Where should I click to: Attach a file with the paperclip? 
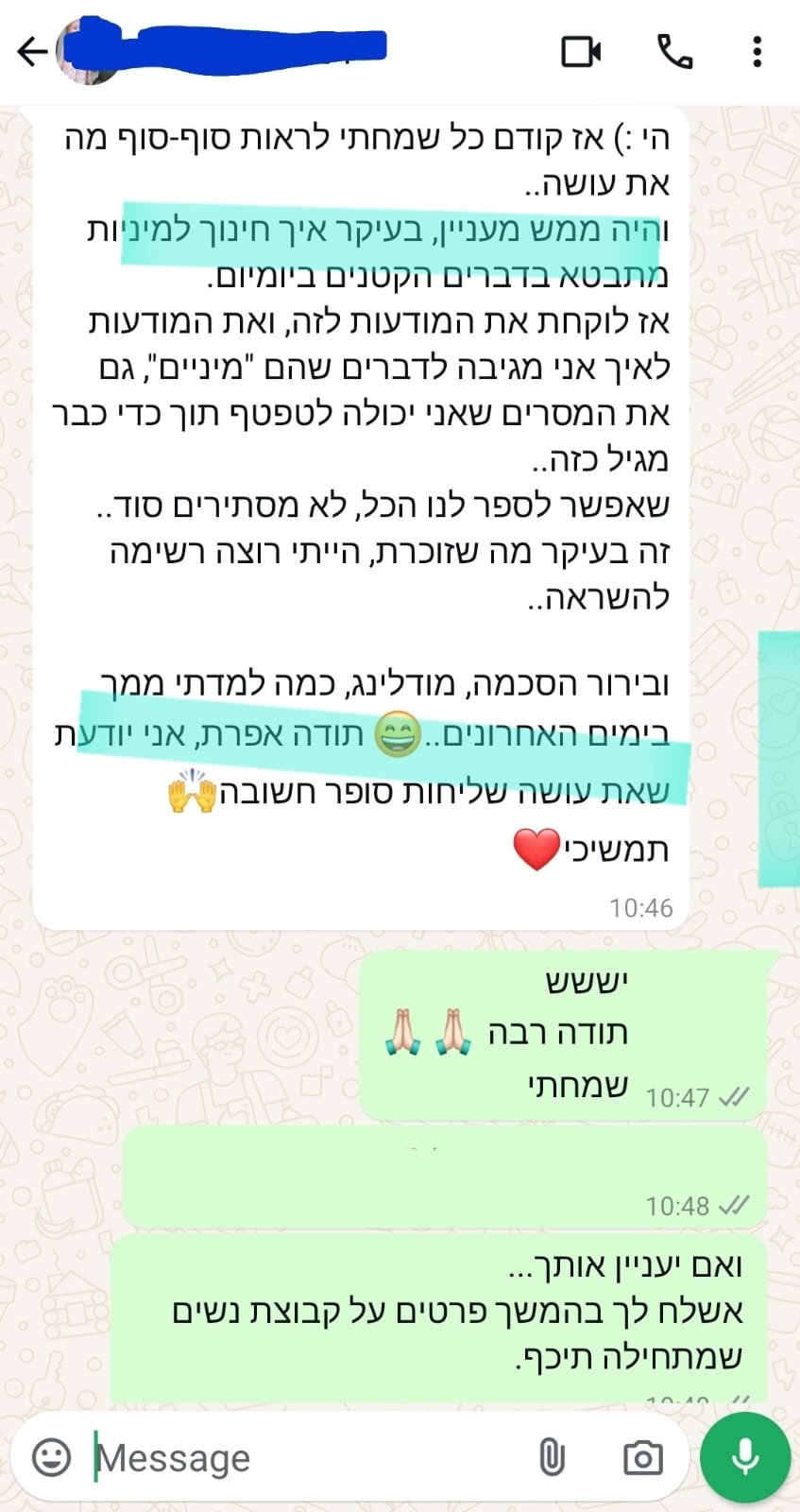(552, 1457)
